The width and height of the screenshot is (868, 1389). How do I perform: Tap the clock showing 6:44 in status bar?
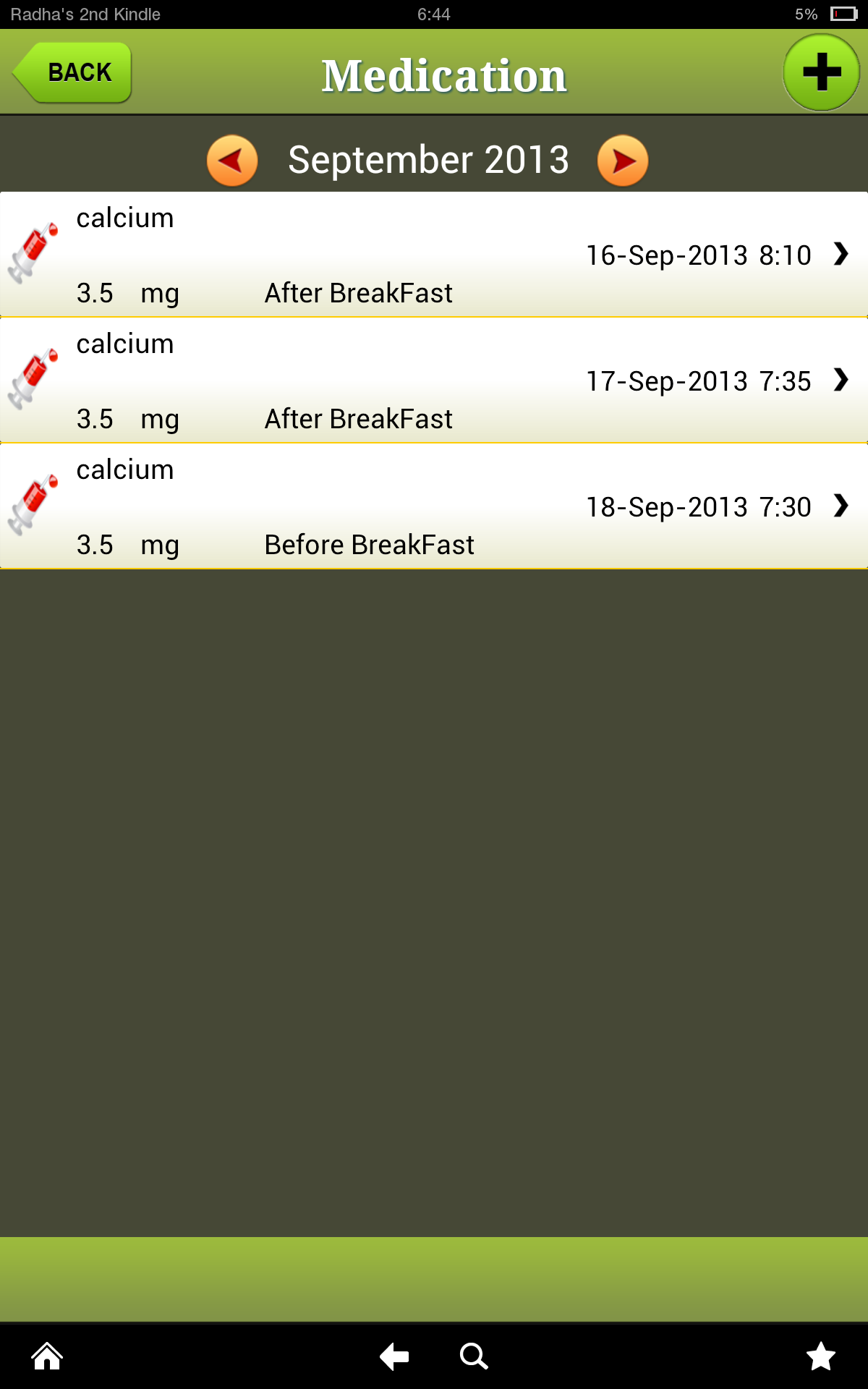[433, 13]
